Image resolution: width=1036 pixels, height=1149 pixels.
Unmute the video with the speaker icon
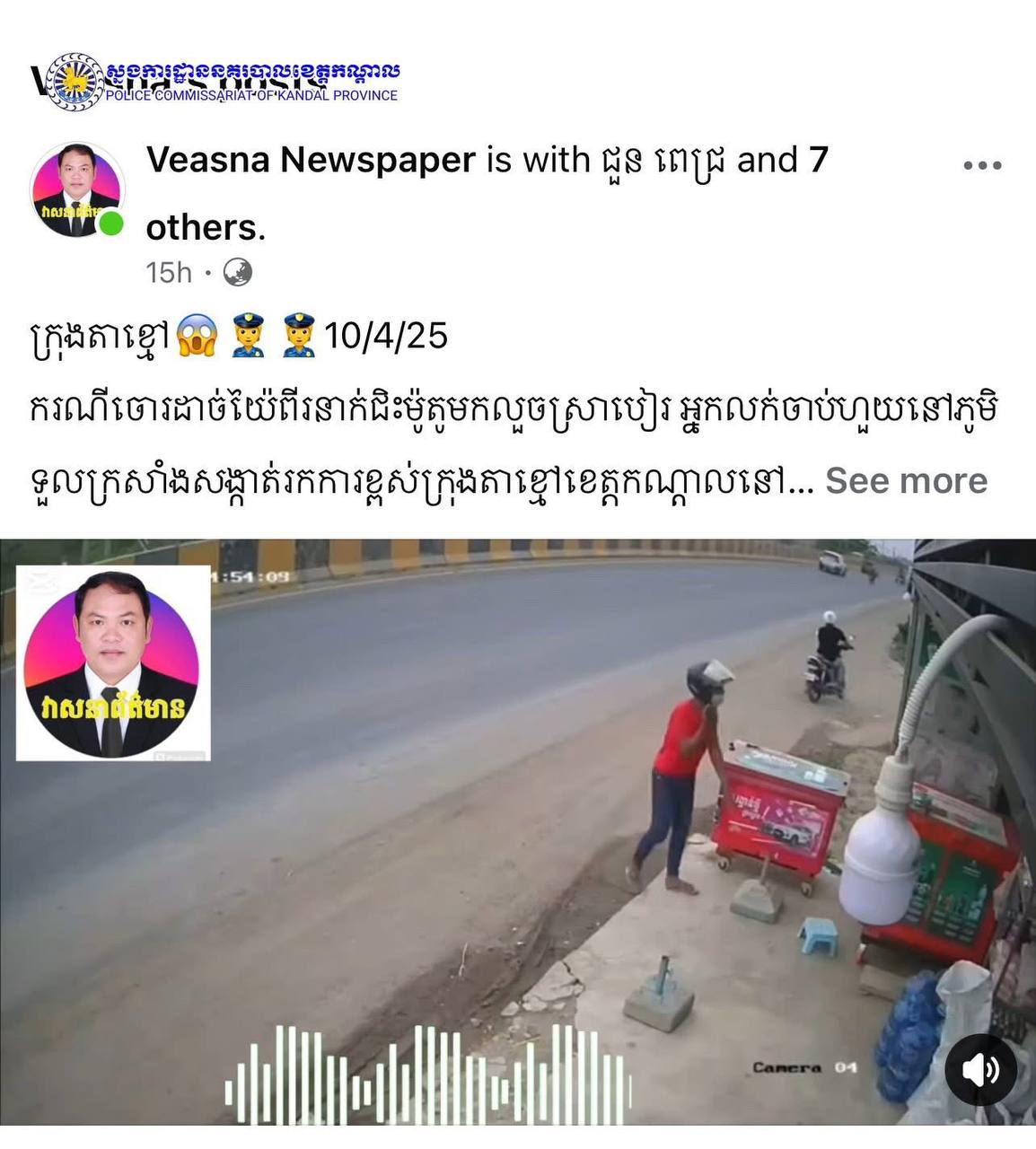[980, 1070]
